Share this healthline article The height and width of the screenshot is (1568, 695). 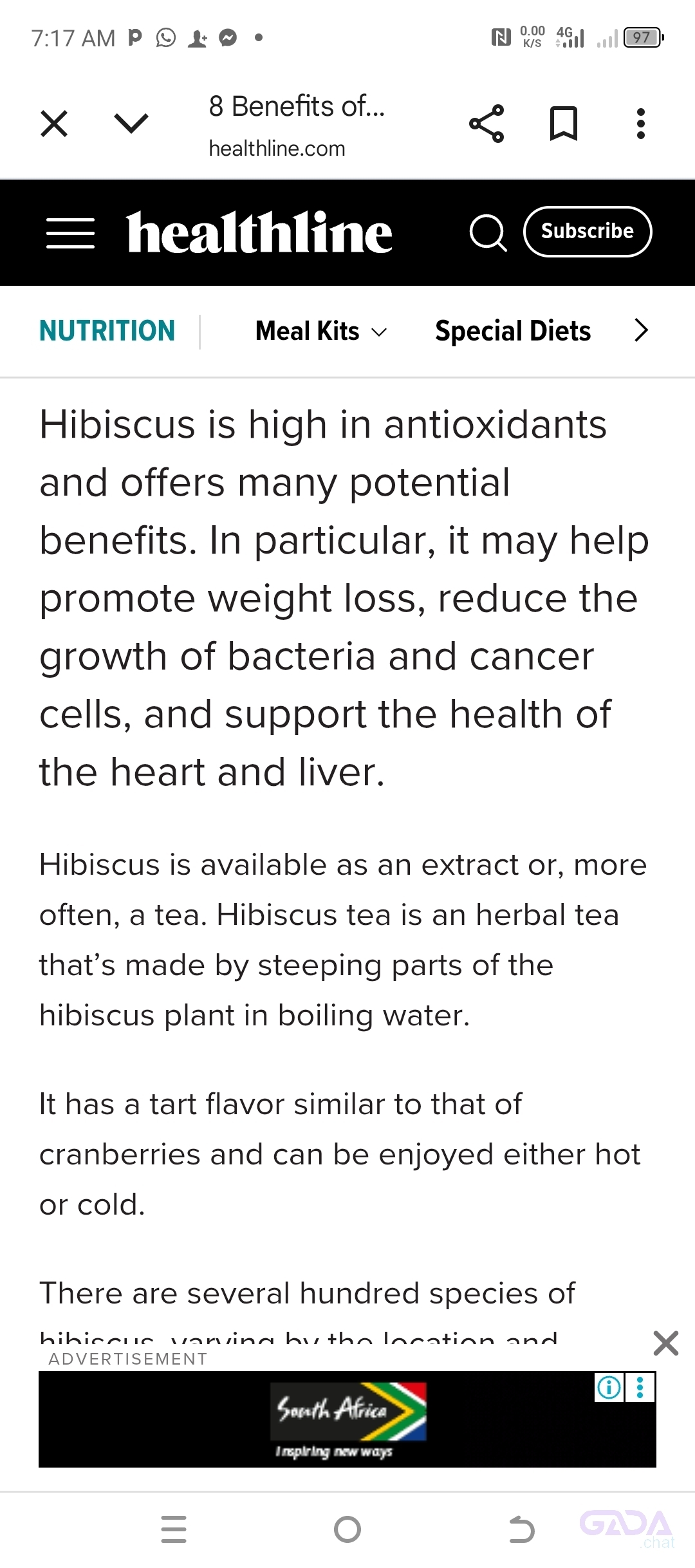click(x=486, y=124)
